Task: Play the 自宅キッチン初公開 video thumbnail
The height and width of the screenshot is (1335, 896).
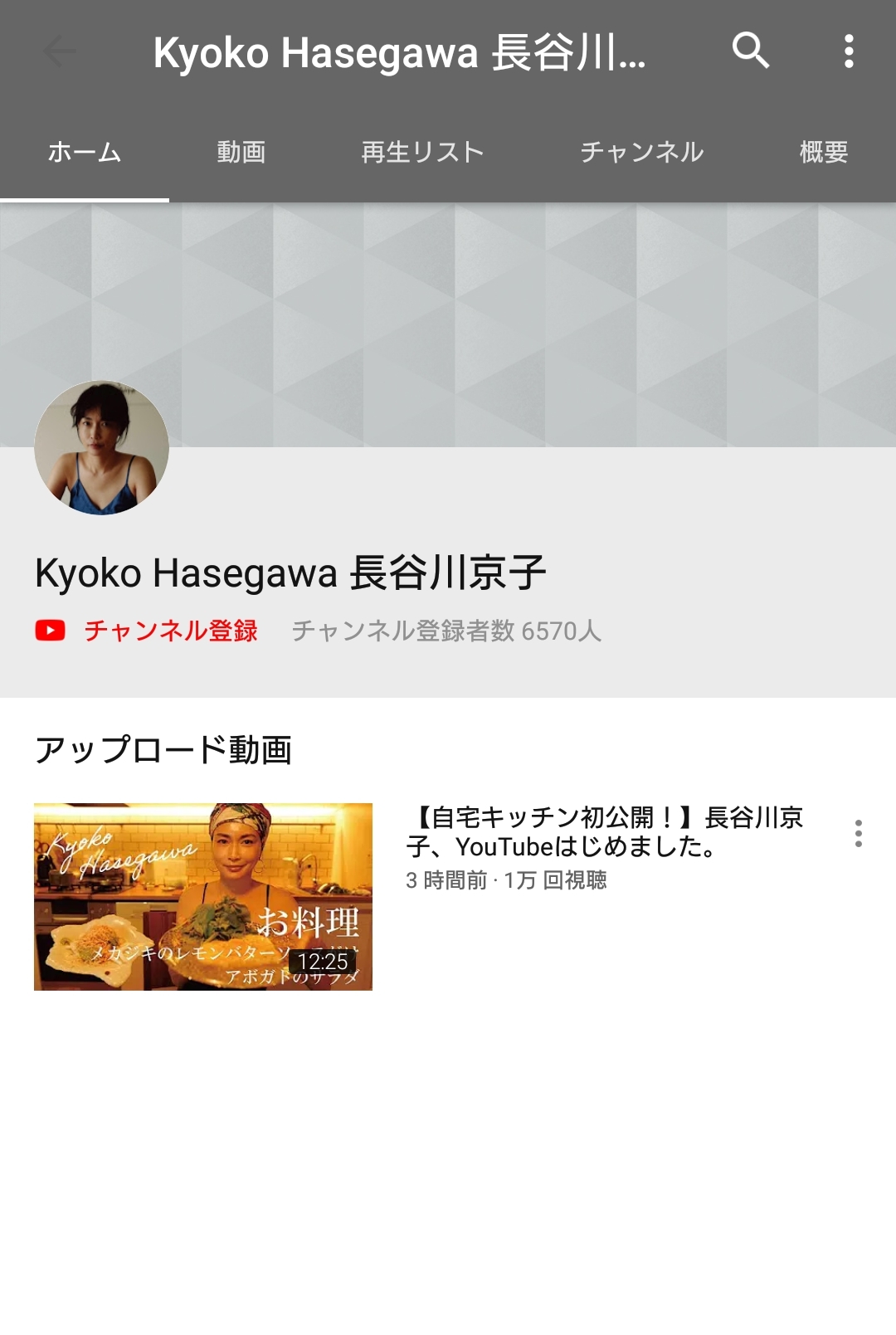Action: click(203, 896)
